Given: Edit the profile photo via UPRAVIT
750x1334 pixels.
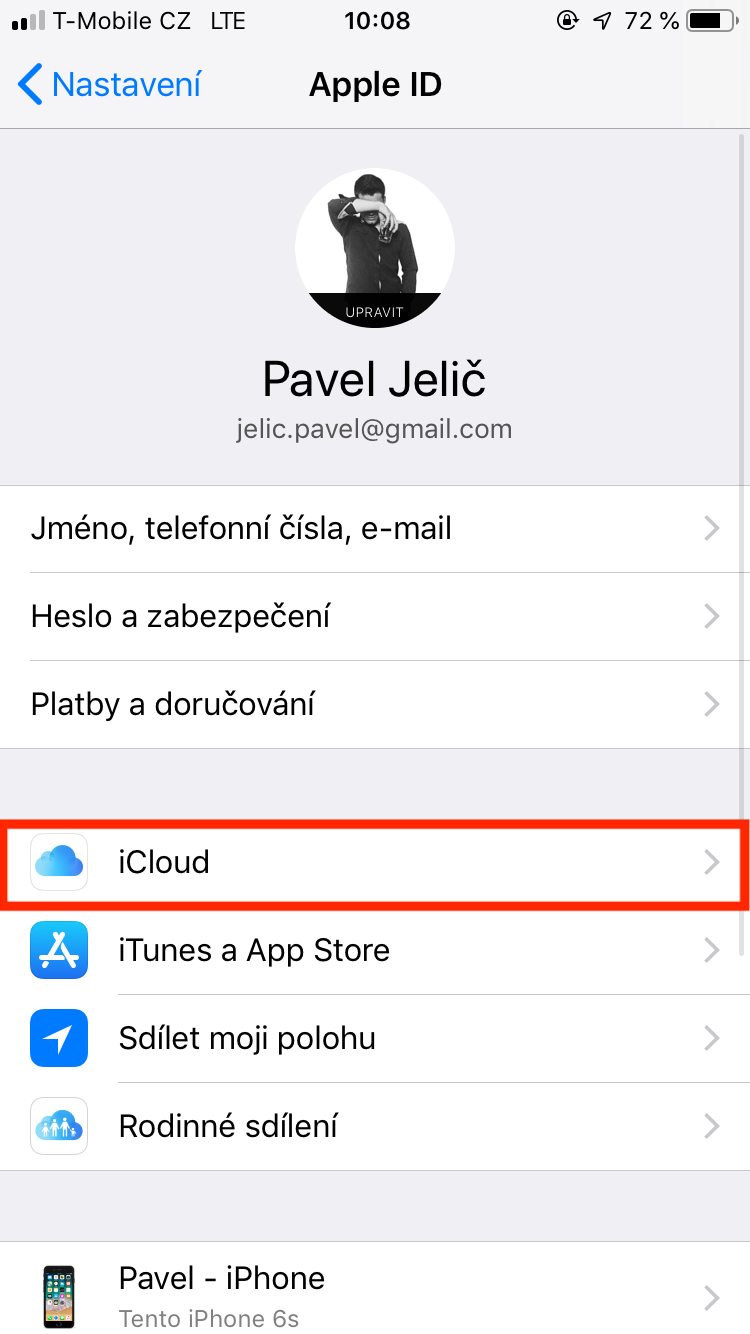Looking at the screenshot, I should point(375,311).
